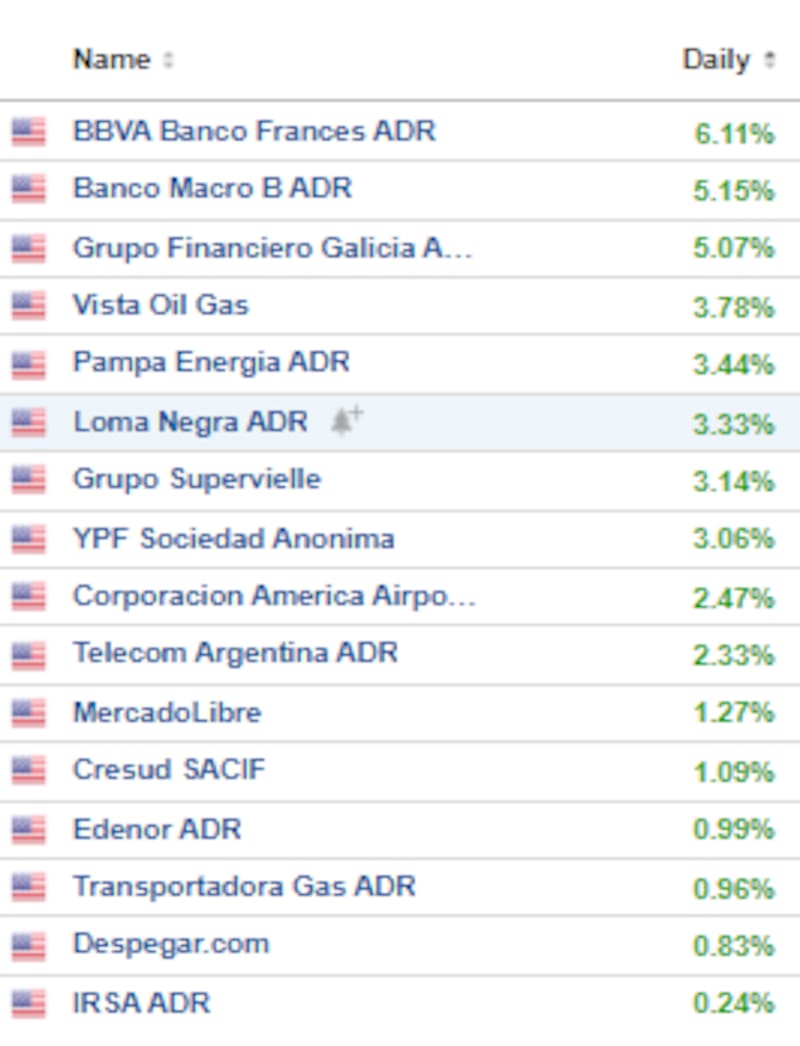Viewport: 800px width, 1046px height.
Task: Open Transportadora Gas ADR page
Action: [x=244, y=886]
